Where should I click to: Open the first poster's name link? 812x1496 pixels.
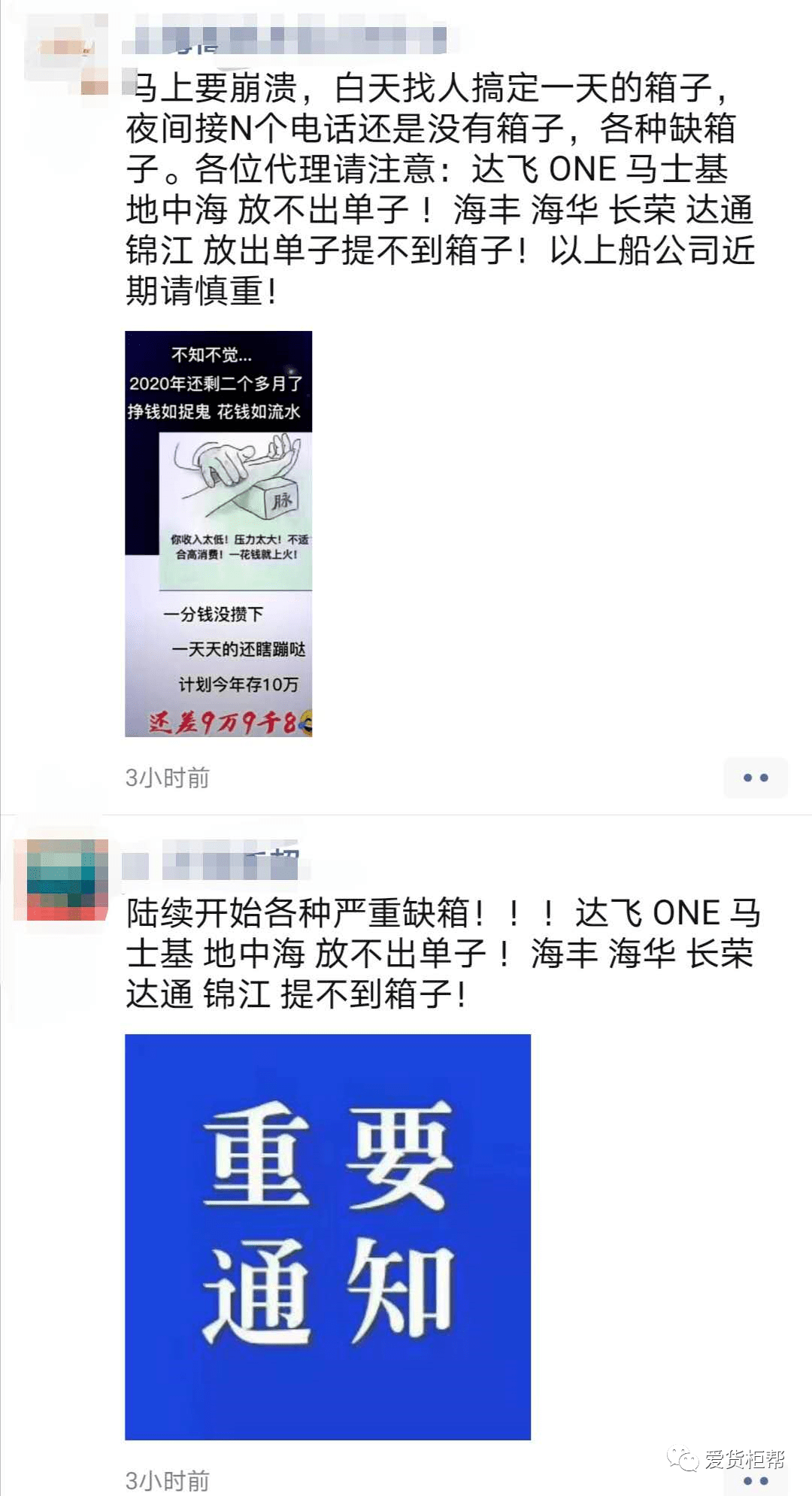(x=286, y=40)
